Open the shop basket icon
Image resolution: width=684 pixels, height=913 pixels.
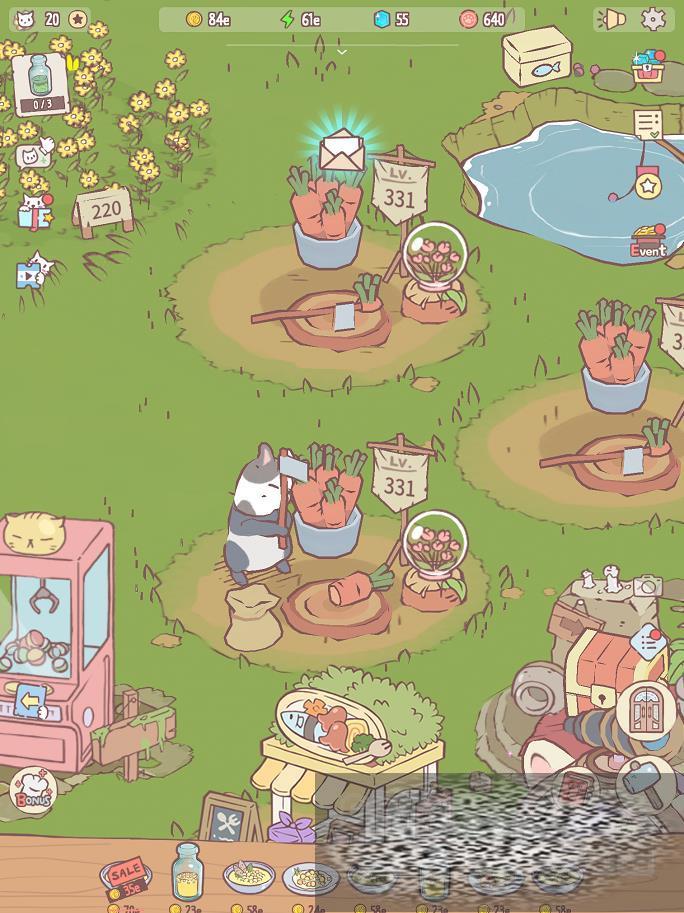click(648, 66)
